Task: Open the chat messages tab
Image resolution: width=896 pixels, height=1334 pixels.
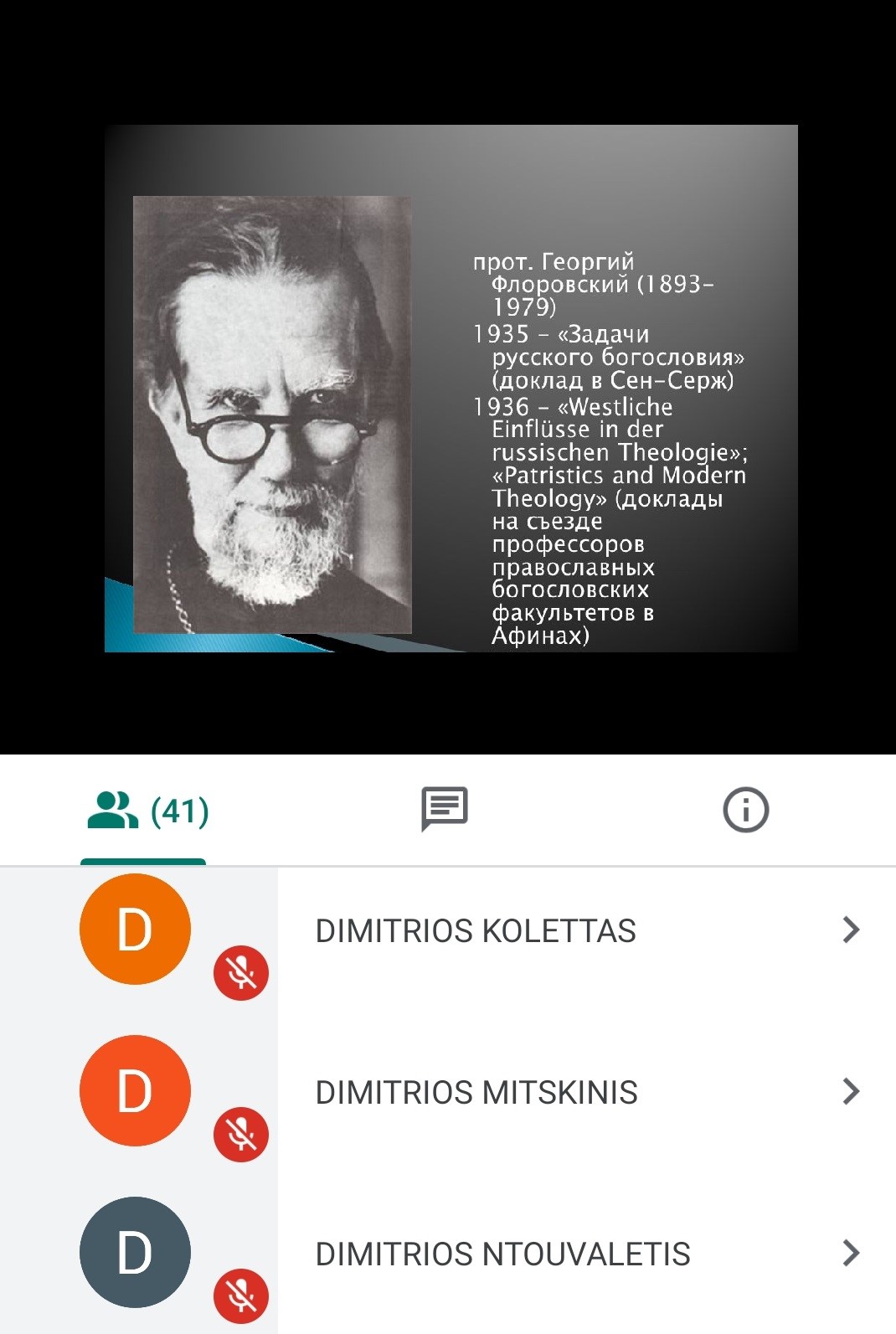Action: point(444,809)
